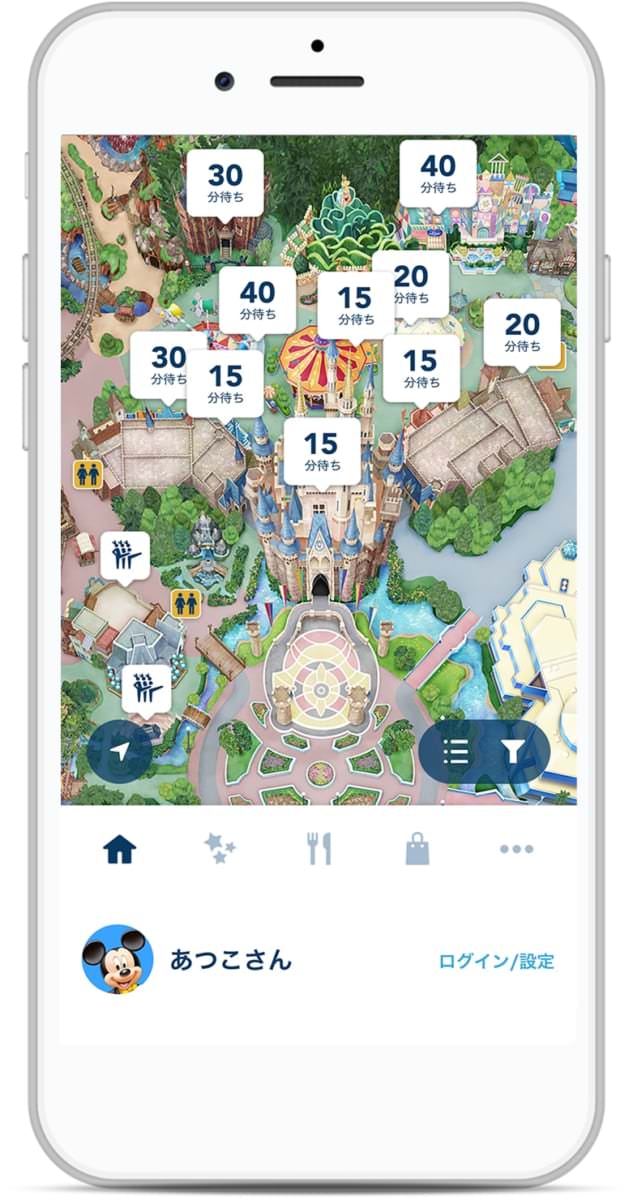Switch to the restaurants fork-and-knife tab
Screen dimensions: 633x1200
pos(318,850)
